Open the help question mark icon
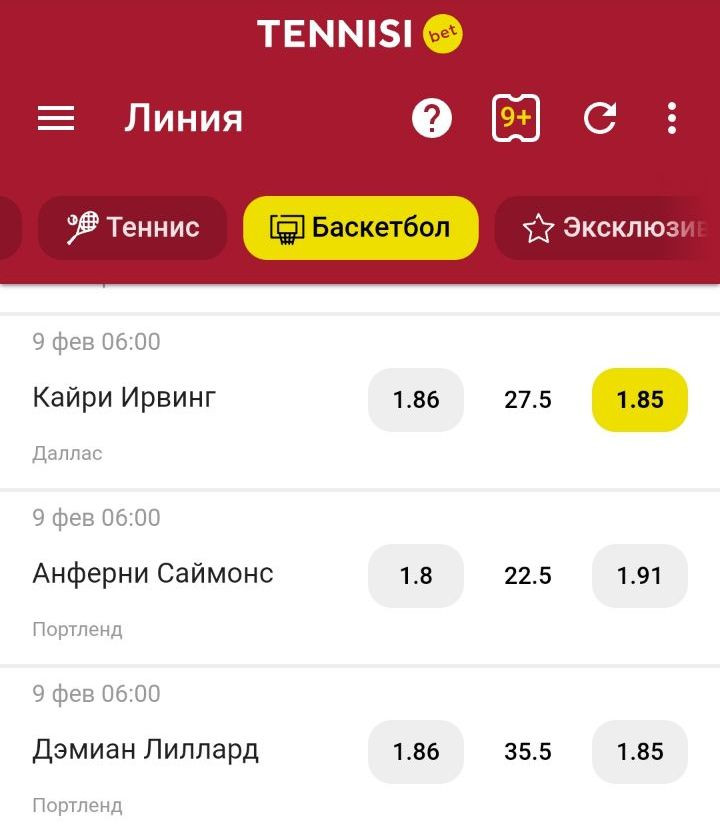720x836 pixels. click(432, 119)
